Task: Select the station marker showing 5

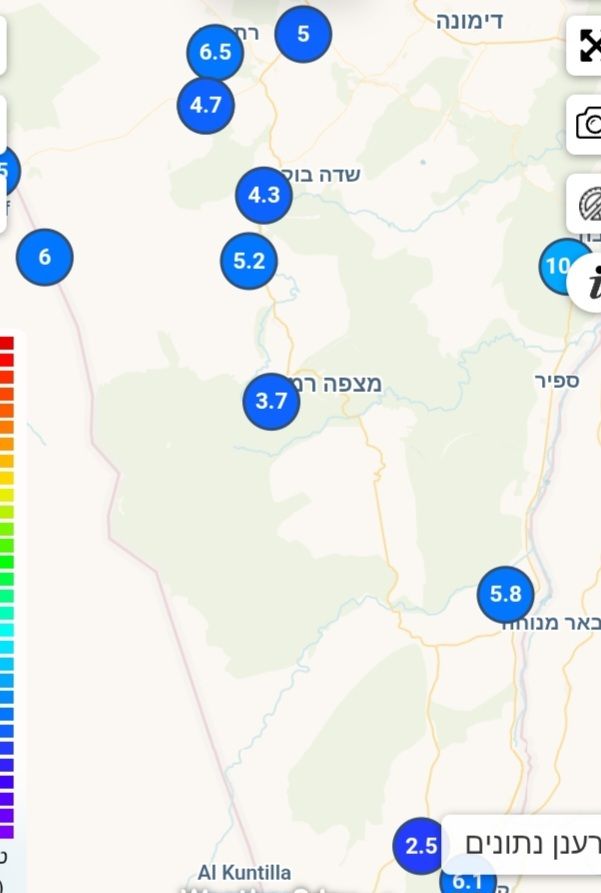Action: pyautogui.click(x=303, y=34)
